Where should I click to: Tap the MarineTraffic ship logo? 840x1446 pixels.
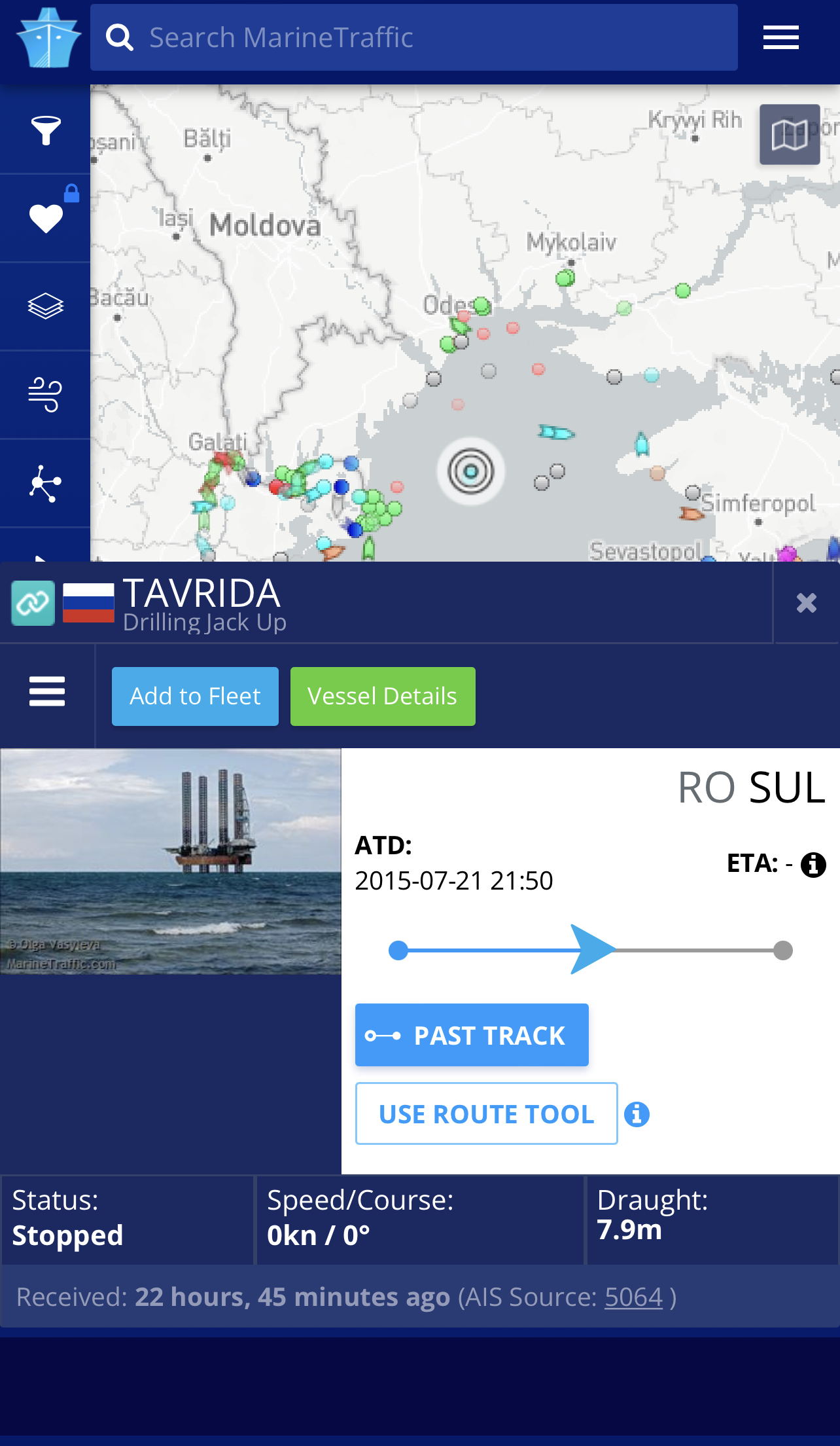[48, 37]
